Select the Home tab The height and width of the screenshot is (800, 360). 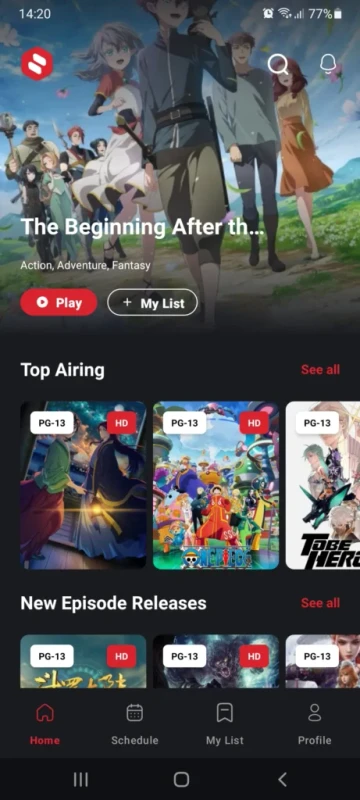pyautogui.click(x=45, y=724)
